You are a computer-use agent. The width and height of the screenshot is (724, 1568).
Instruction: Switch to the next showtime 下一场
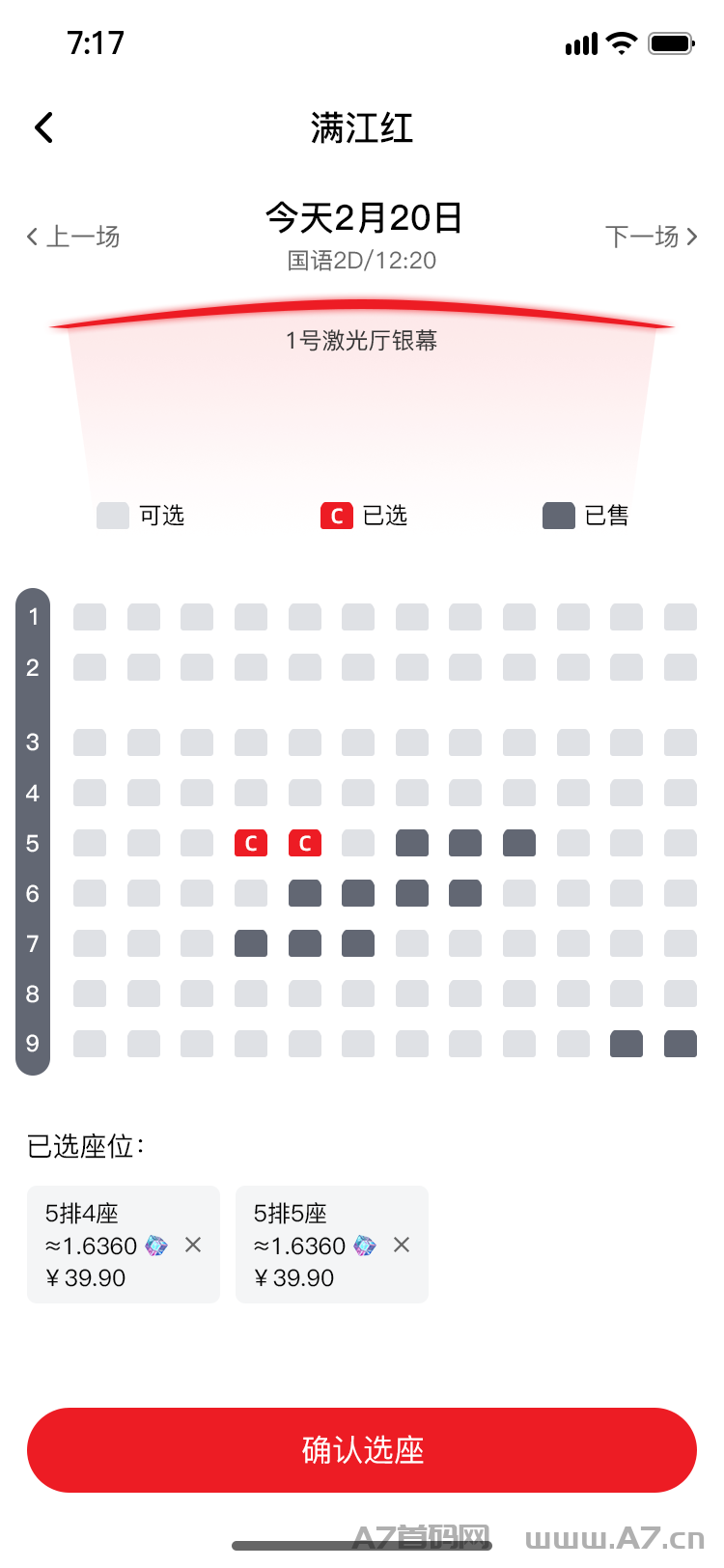(x=650, y=237)
